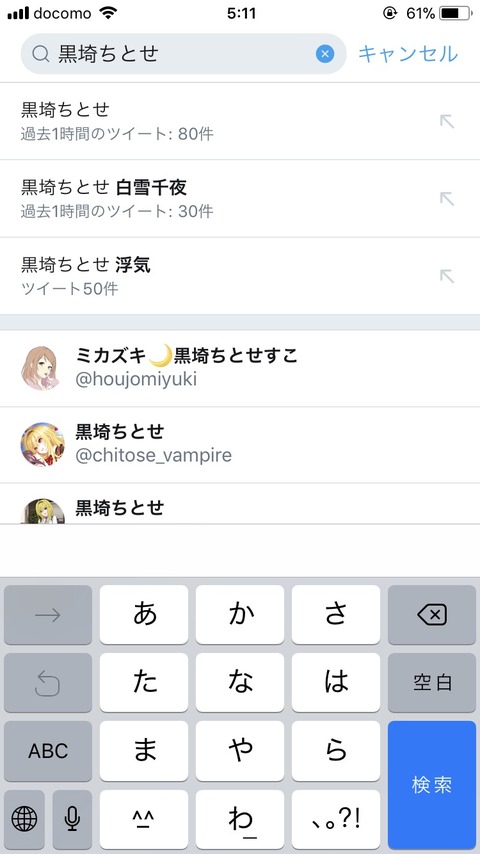480x854 pixels.
Task: Tap キャンセル to cancel the search
Action: coord(408,54)
